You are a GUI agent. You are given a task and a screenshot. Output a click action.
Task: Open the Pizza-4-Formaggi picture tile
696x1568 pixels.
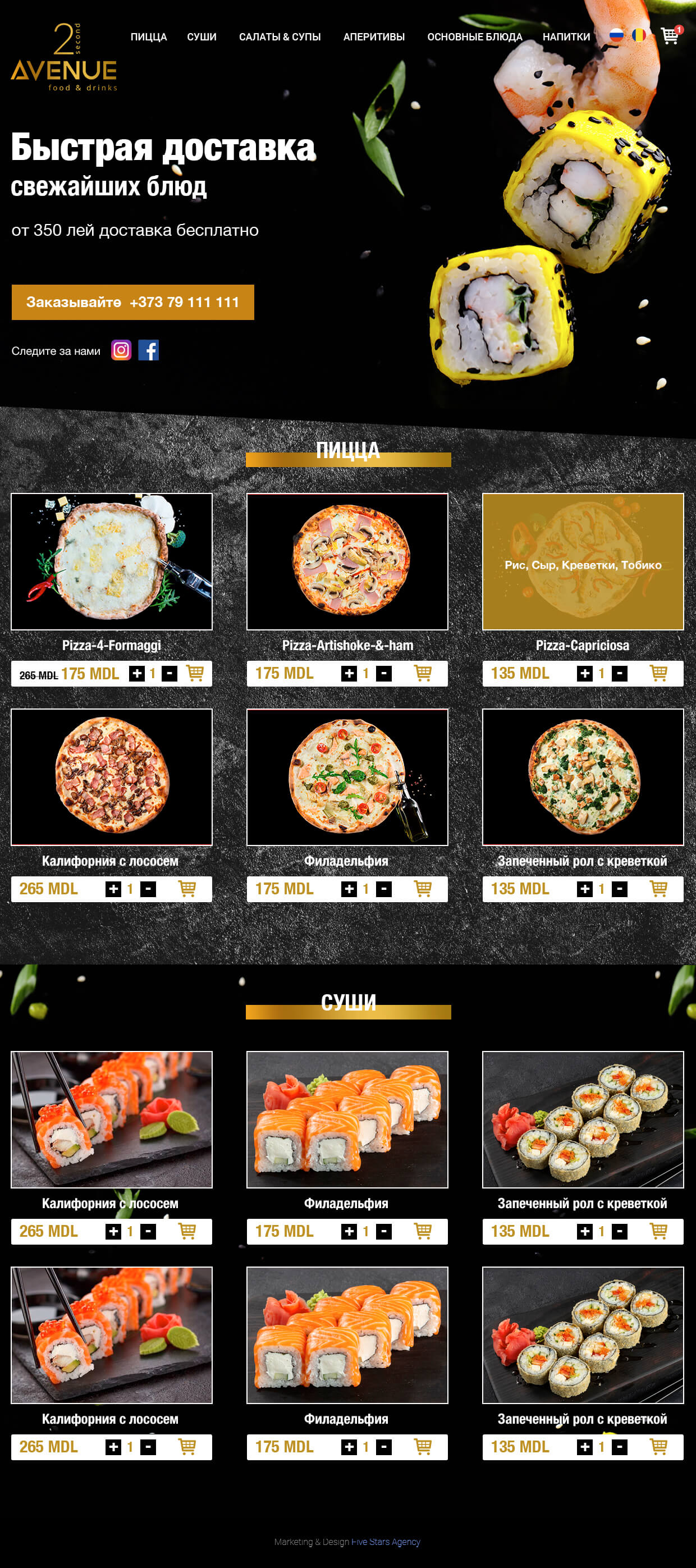click(111, 561)
